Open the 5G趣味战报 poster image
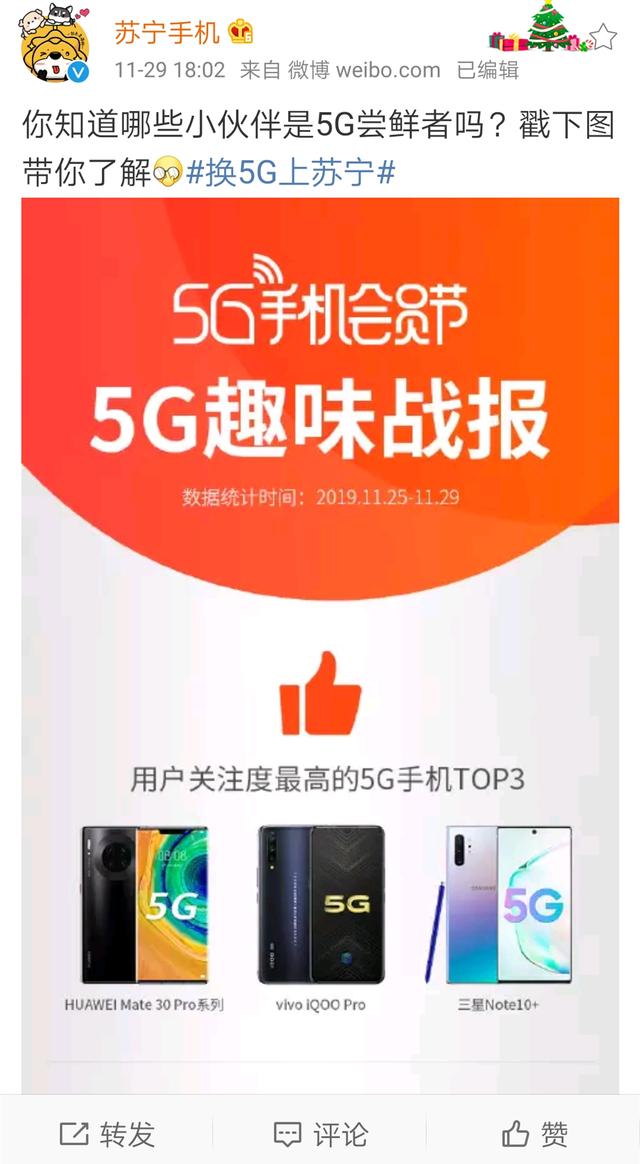This screenshot has height=1164, width=640. pyautogui.click(x=320, y=640)
